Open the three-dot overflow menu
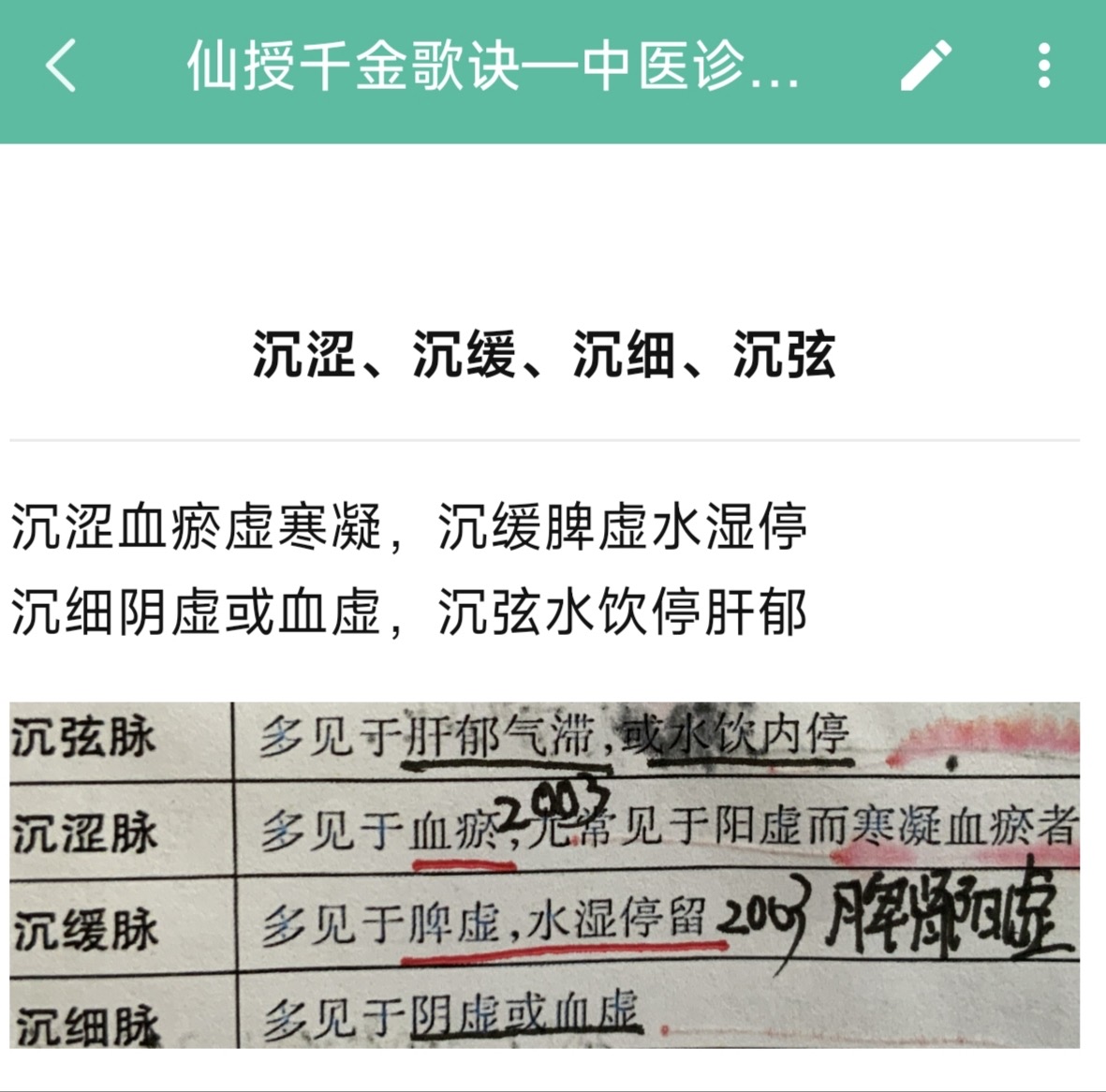 tap(1044, 66)
